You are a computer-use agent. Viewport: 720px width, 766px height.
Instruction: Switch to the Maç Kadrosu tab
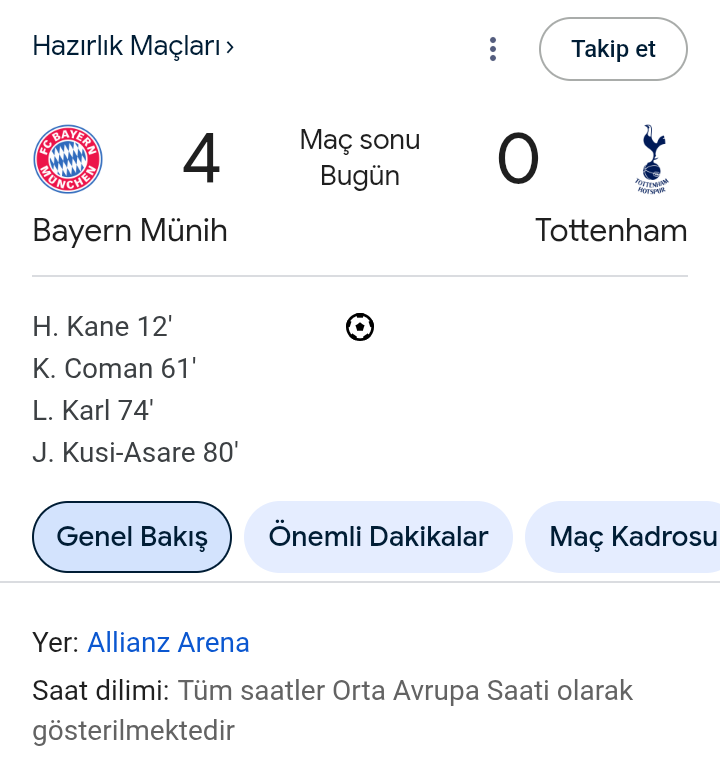630,537
